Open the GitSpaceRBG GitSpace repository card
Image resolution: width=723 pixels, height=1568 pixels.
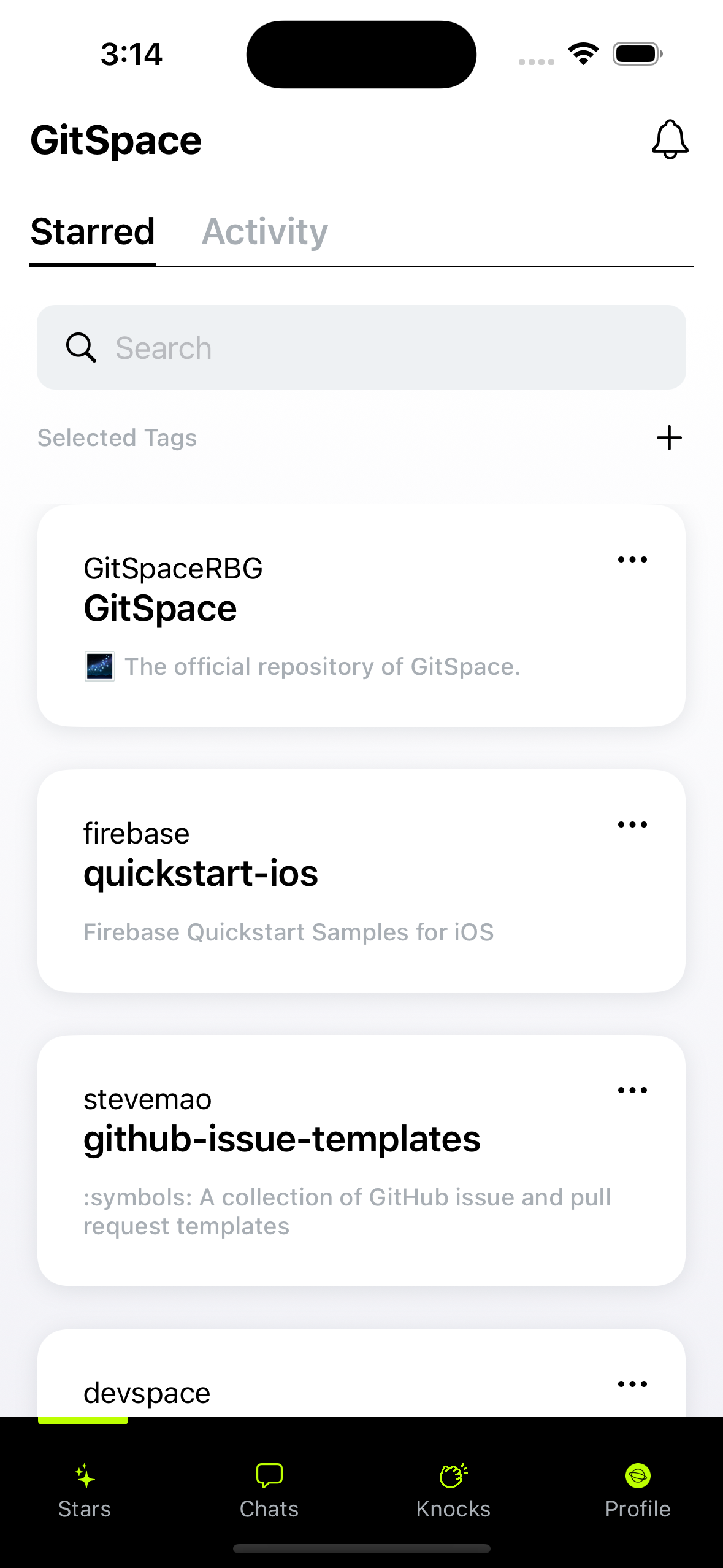pyautogui.click(x=361, y=616)
